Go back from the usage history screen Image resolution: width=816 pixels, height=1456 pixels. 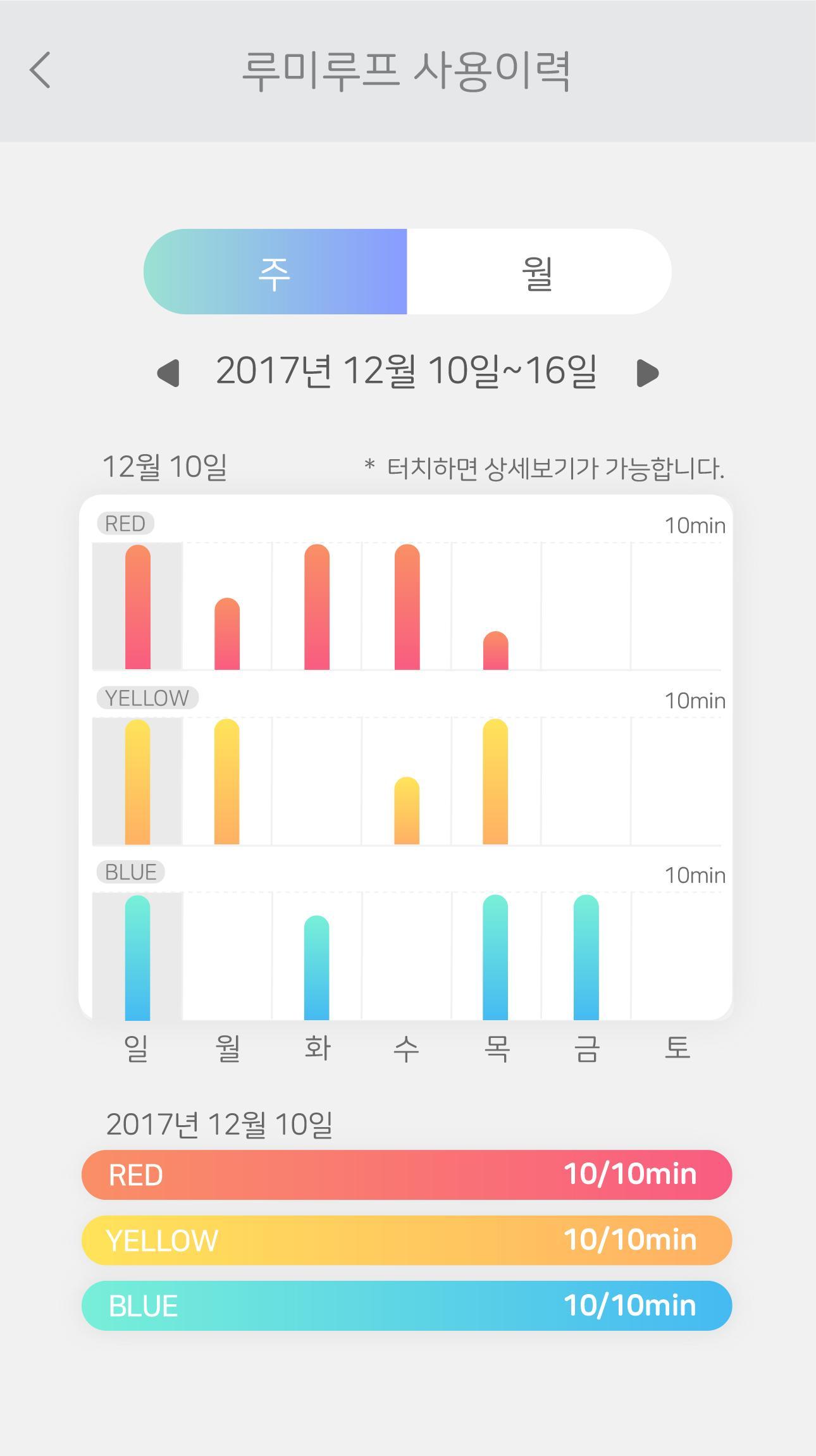pos(40,70)
